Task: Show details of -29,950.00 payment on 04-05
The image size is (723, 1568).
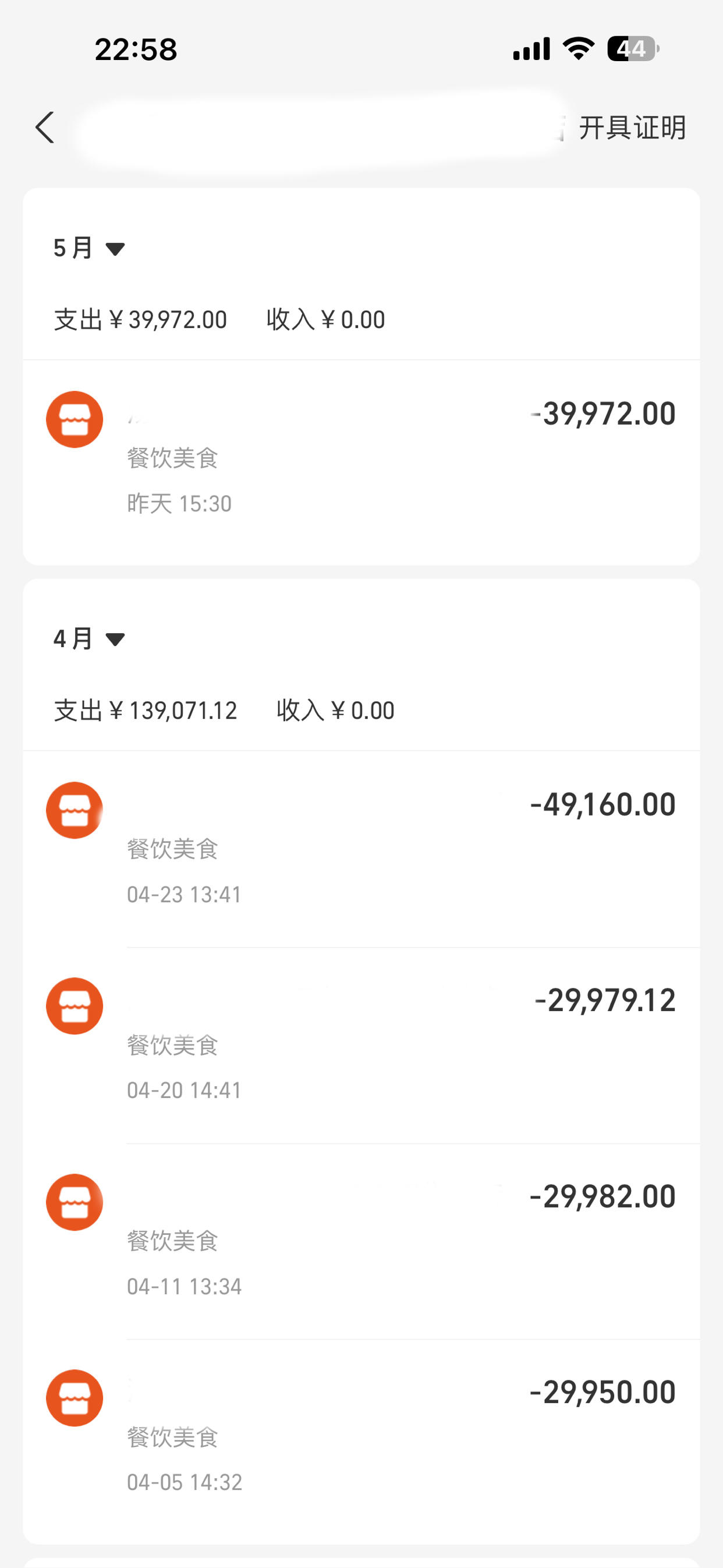Action: [361, 1437]
